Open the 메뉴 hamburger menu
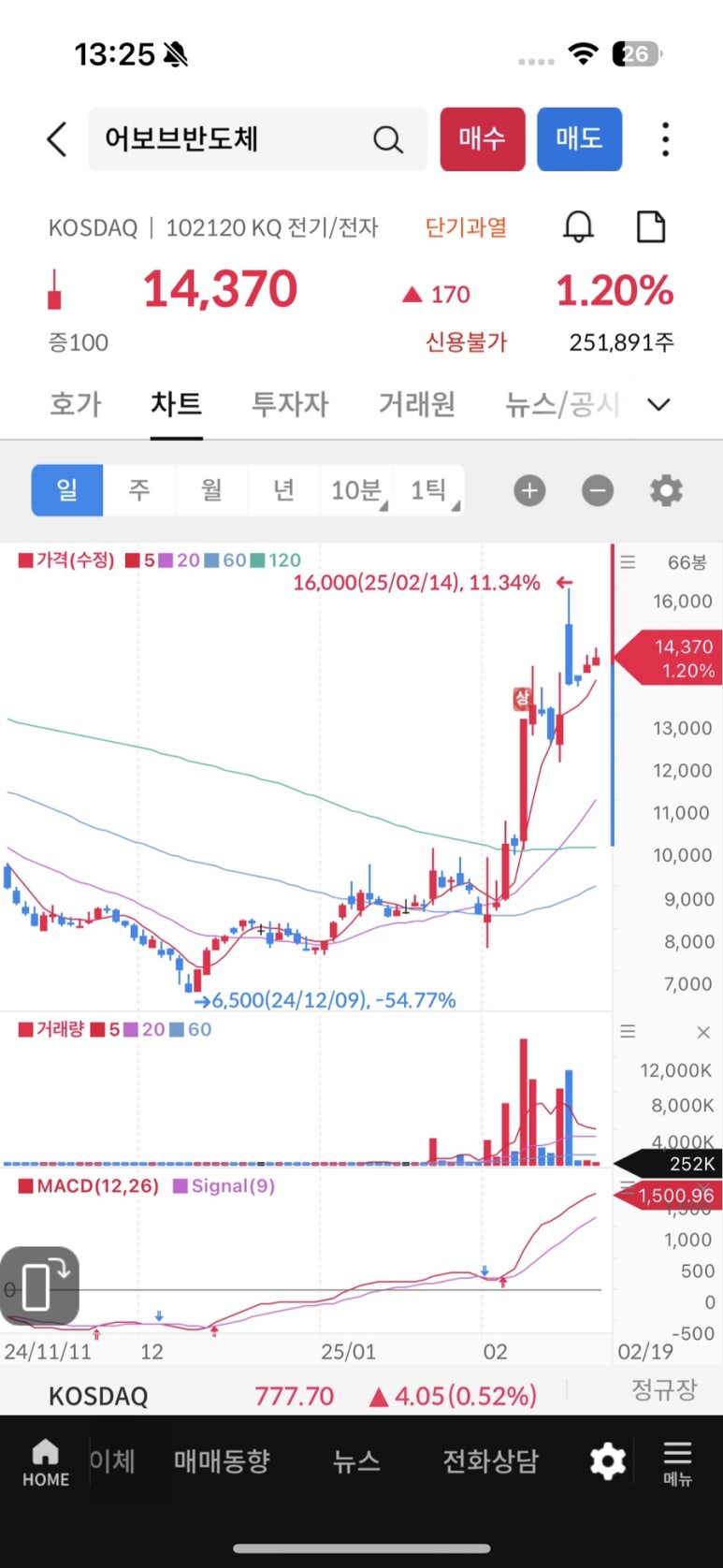This screenshot has height=1568, width=723. click(677, 1462)
